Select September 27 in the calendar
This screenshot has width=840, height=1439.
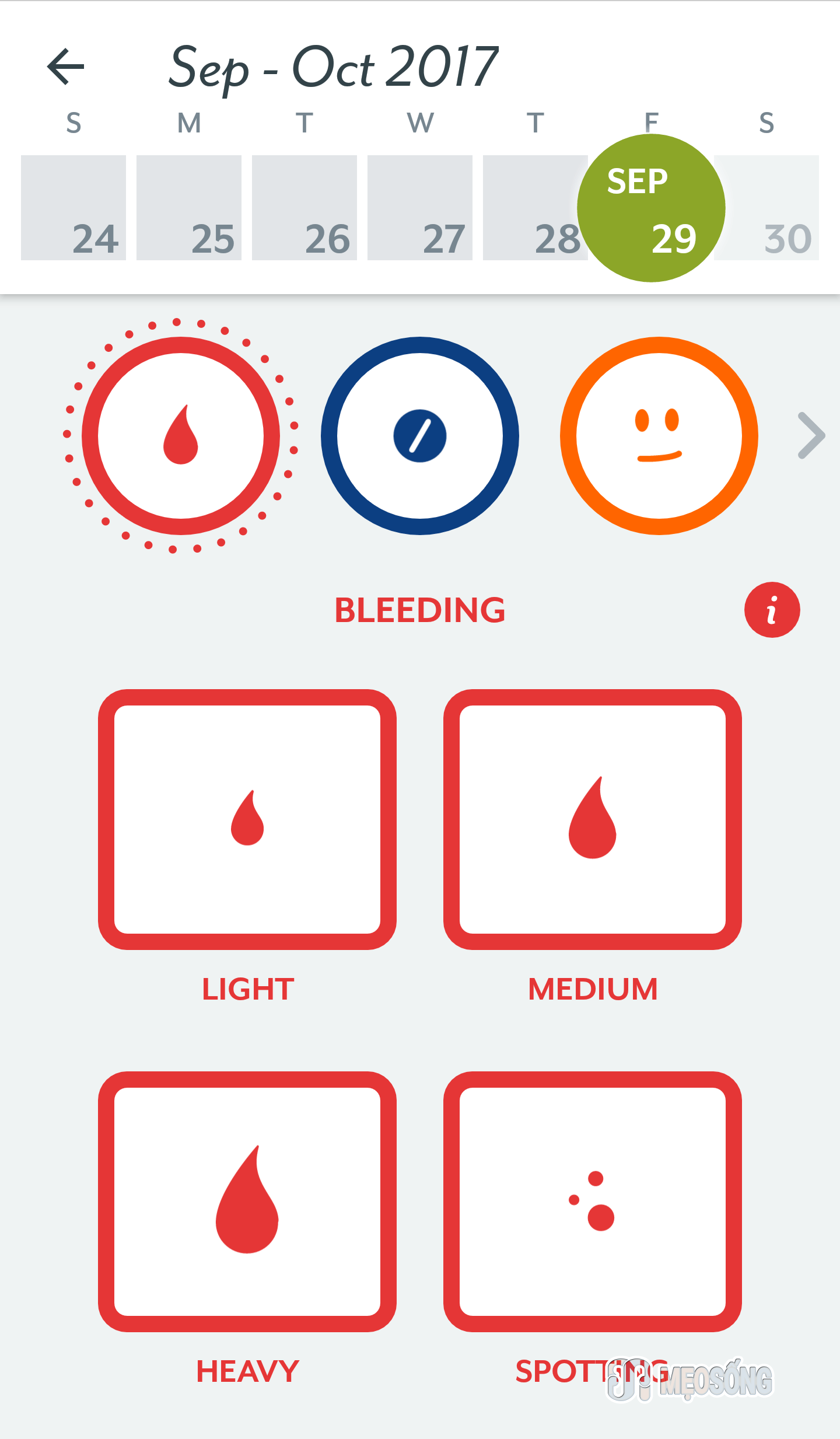[420, 208]
